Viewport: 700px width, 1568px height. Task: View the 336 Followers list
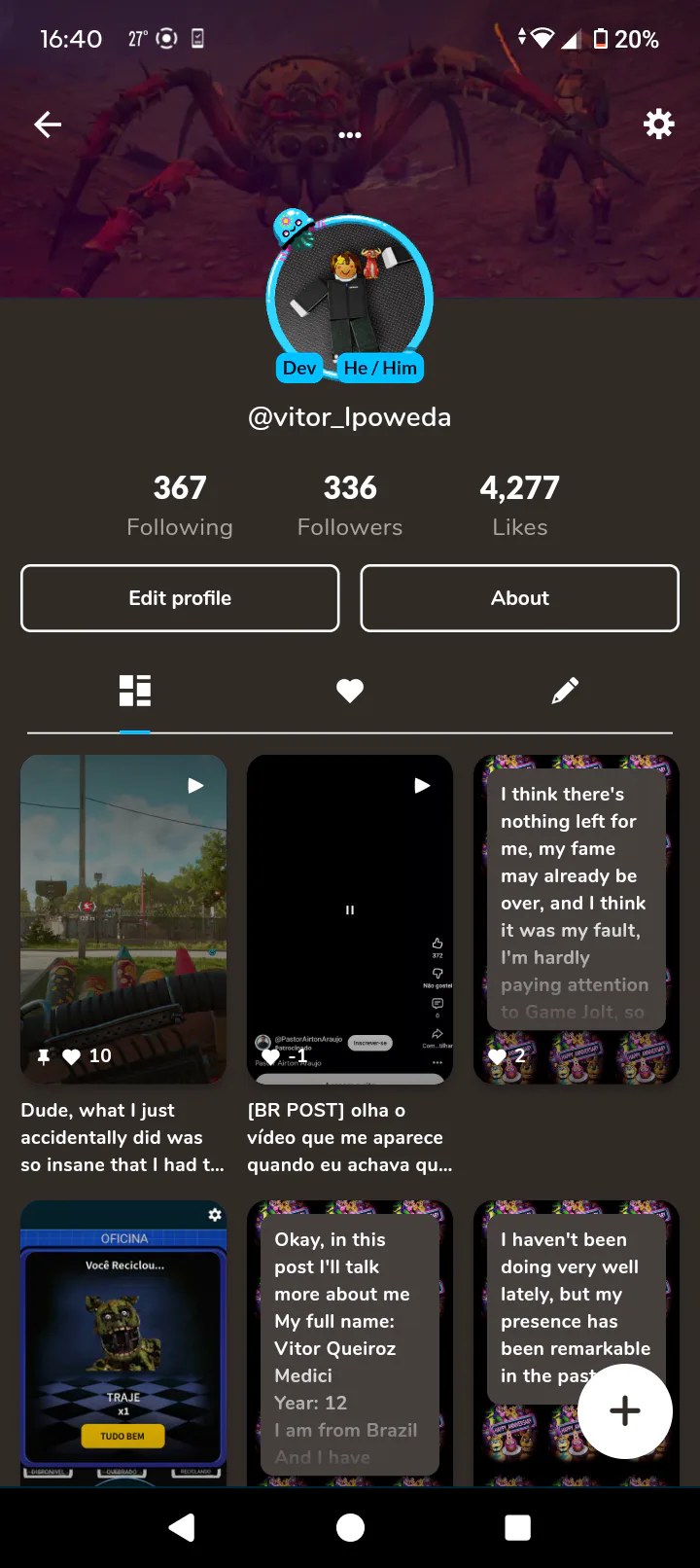click(350, 505)
